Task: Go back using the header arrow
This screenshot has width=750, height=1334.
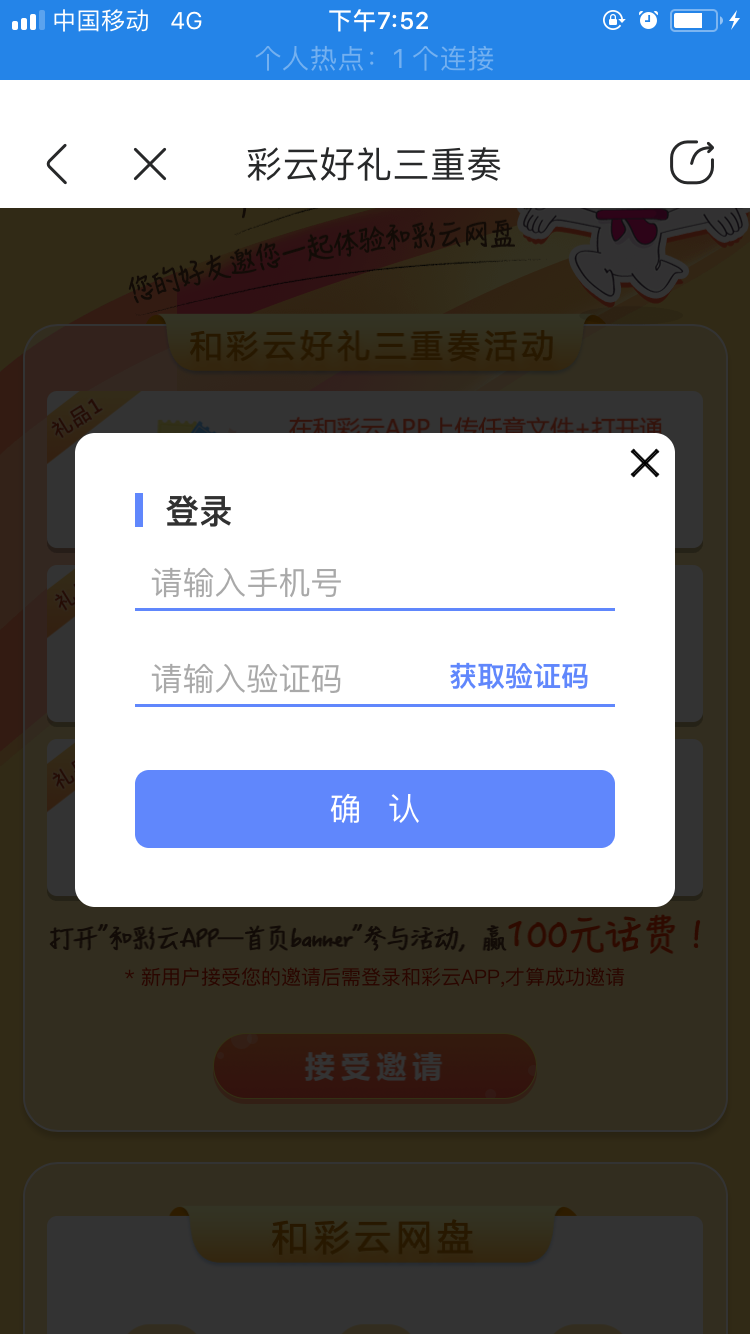Action: tap(57, 164)
